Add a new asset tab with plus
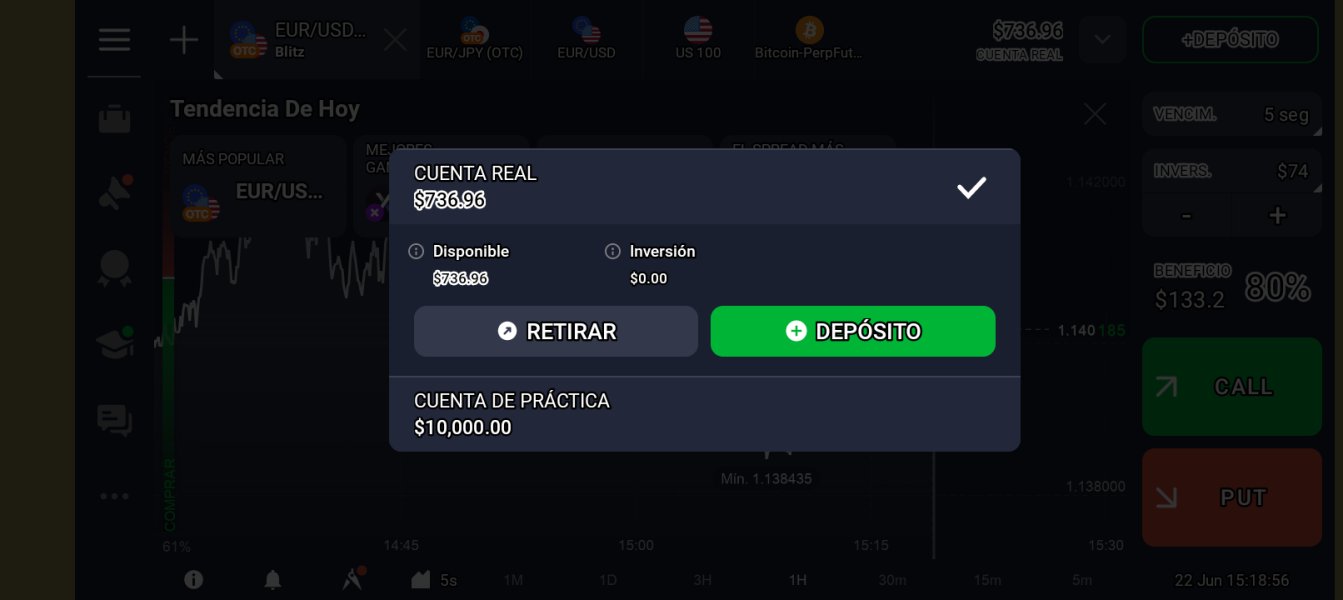The image size is (1343, 600). tap(184, 40)
